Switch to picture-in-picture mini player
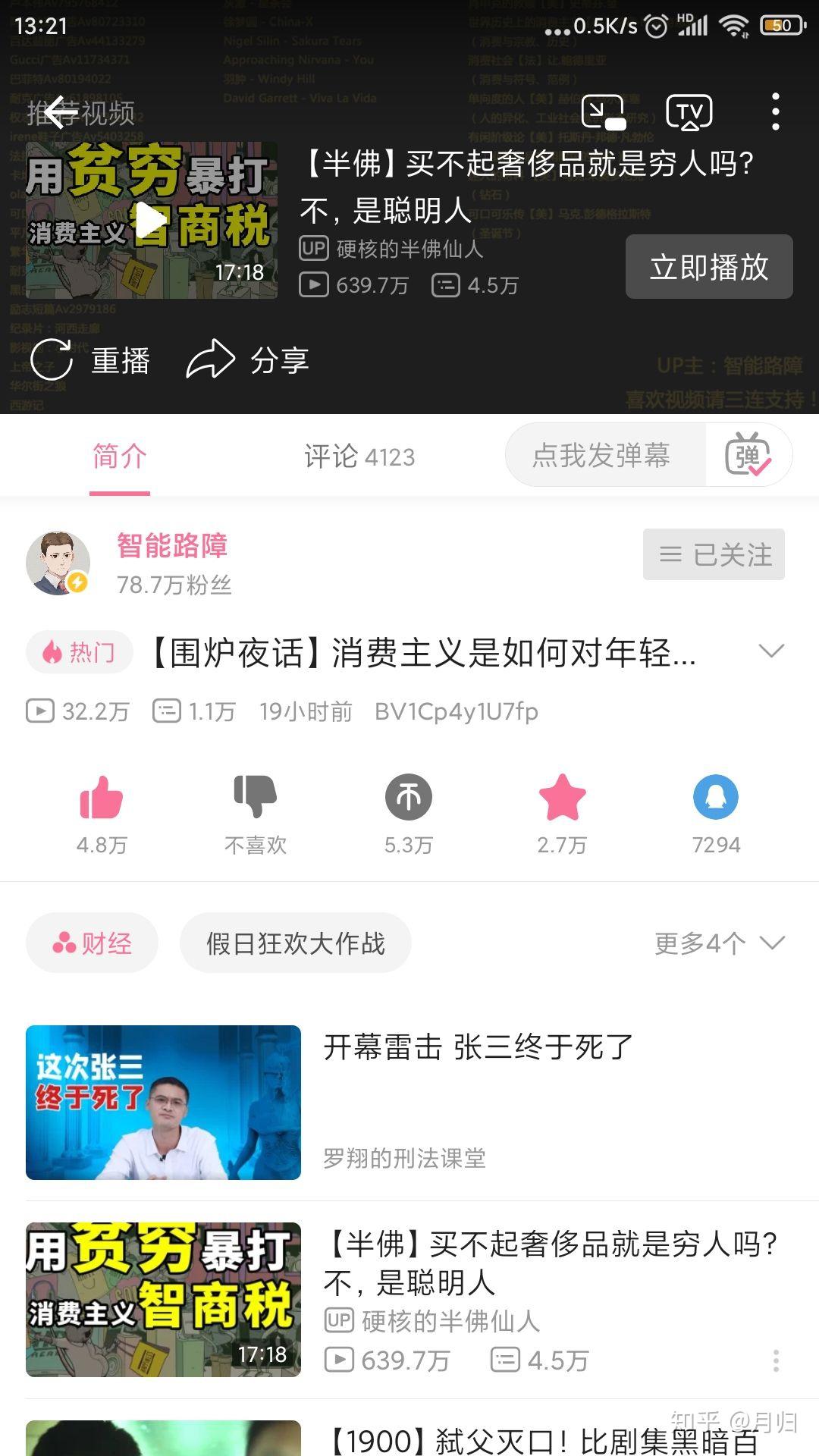The height and width of the screenshot is (1456, 819). coord(603,113)
